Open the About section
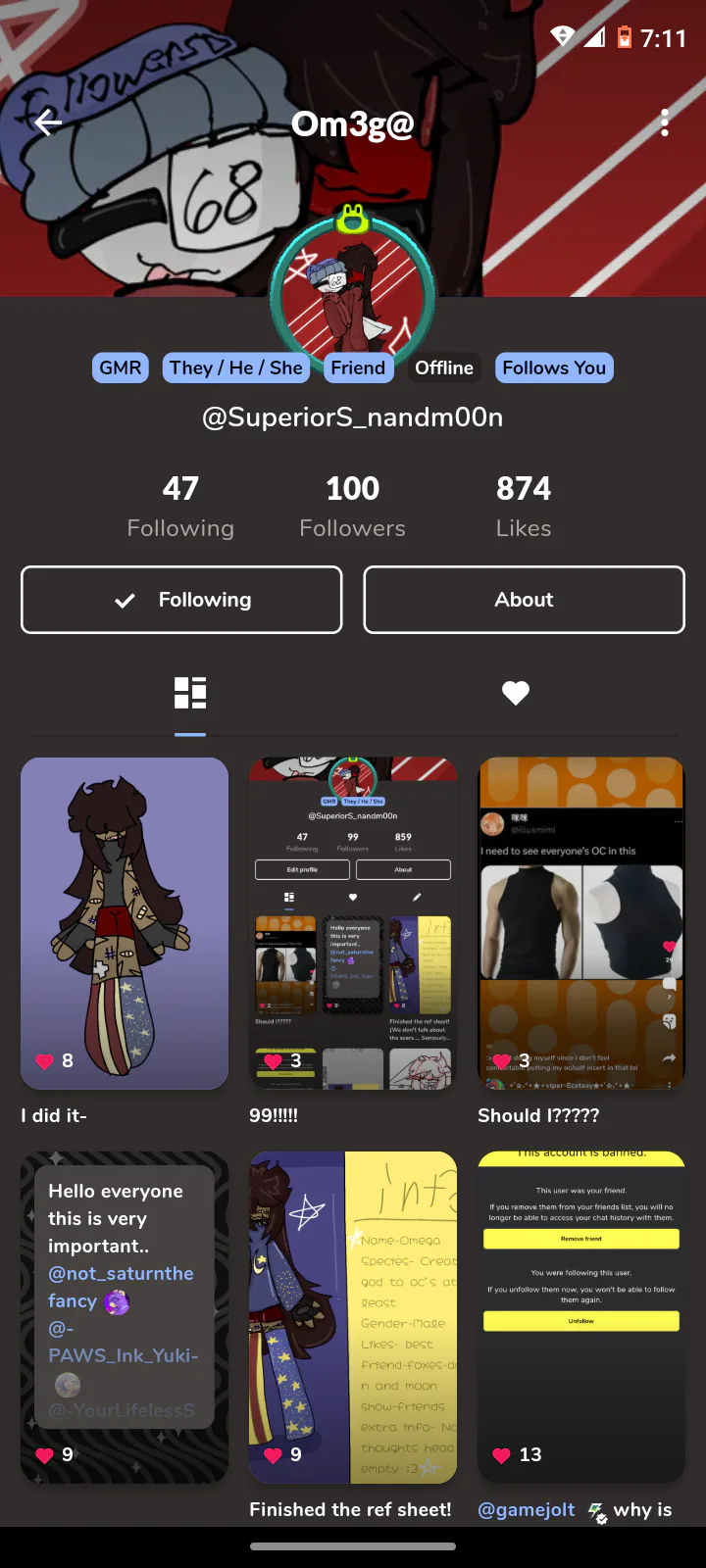706x1568 pixels. click(x=524, y=600)
